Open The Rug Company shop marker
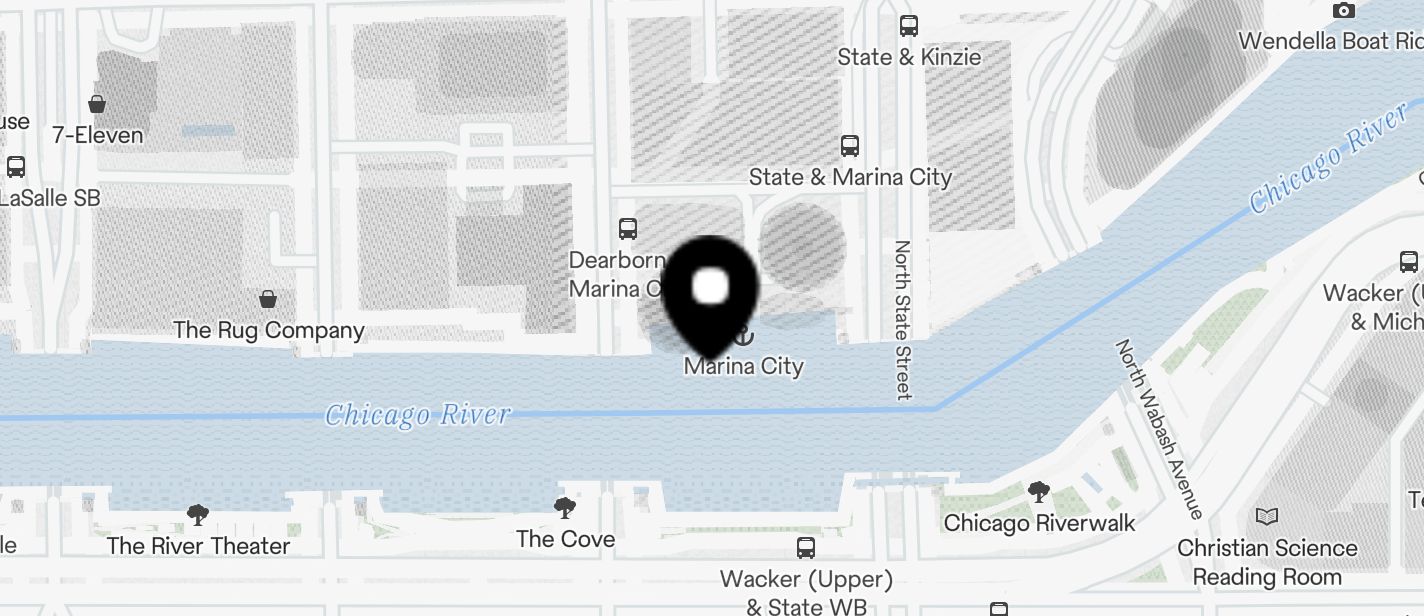 [x=268, y=298]
